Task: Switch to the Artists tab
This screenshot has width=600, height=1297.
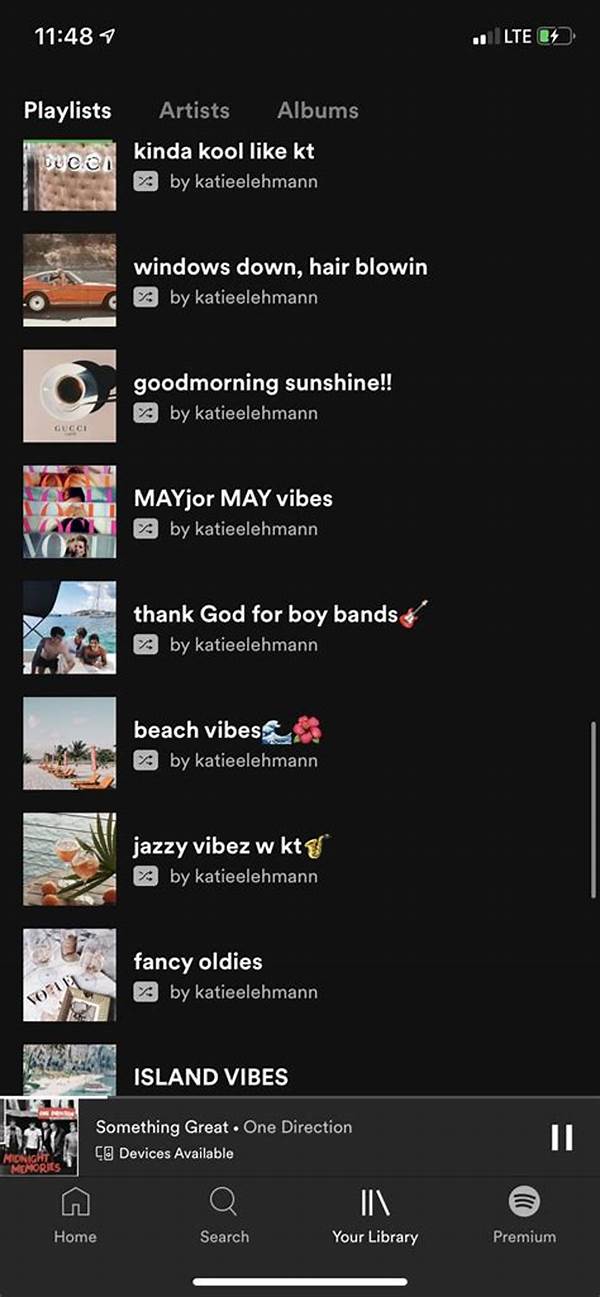Action: [x=194, y=110]
